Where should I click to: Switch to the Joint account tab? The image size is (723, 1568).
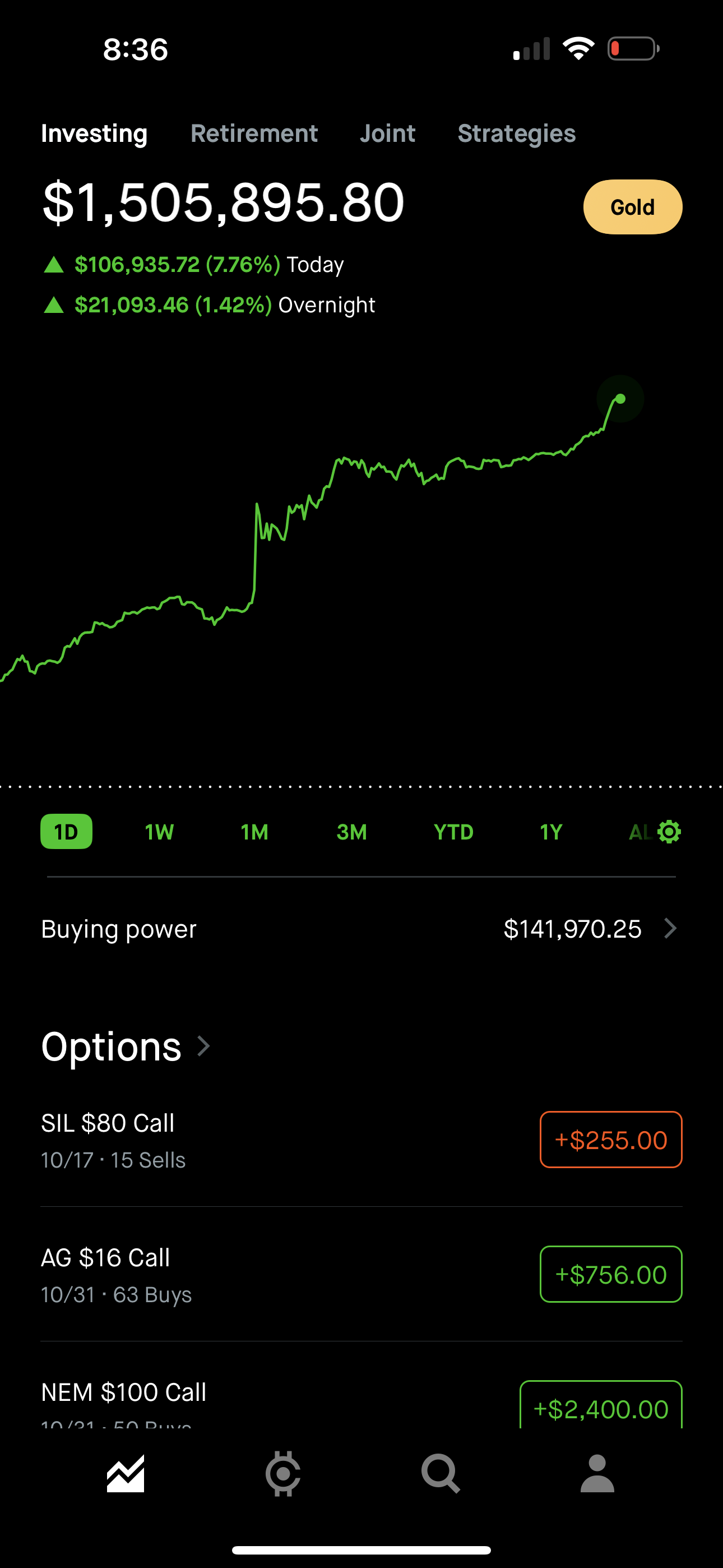(387, 133)
